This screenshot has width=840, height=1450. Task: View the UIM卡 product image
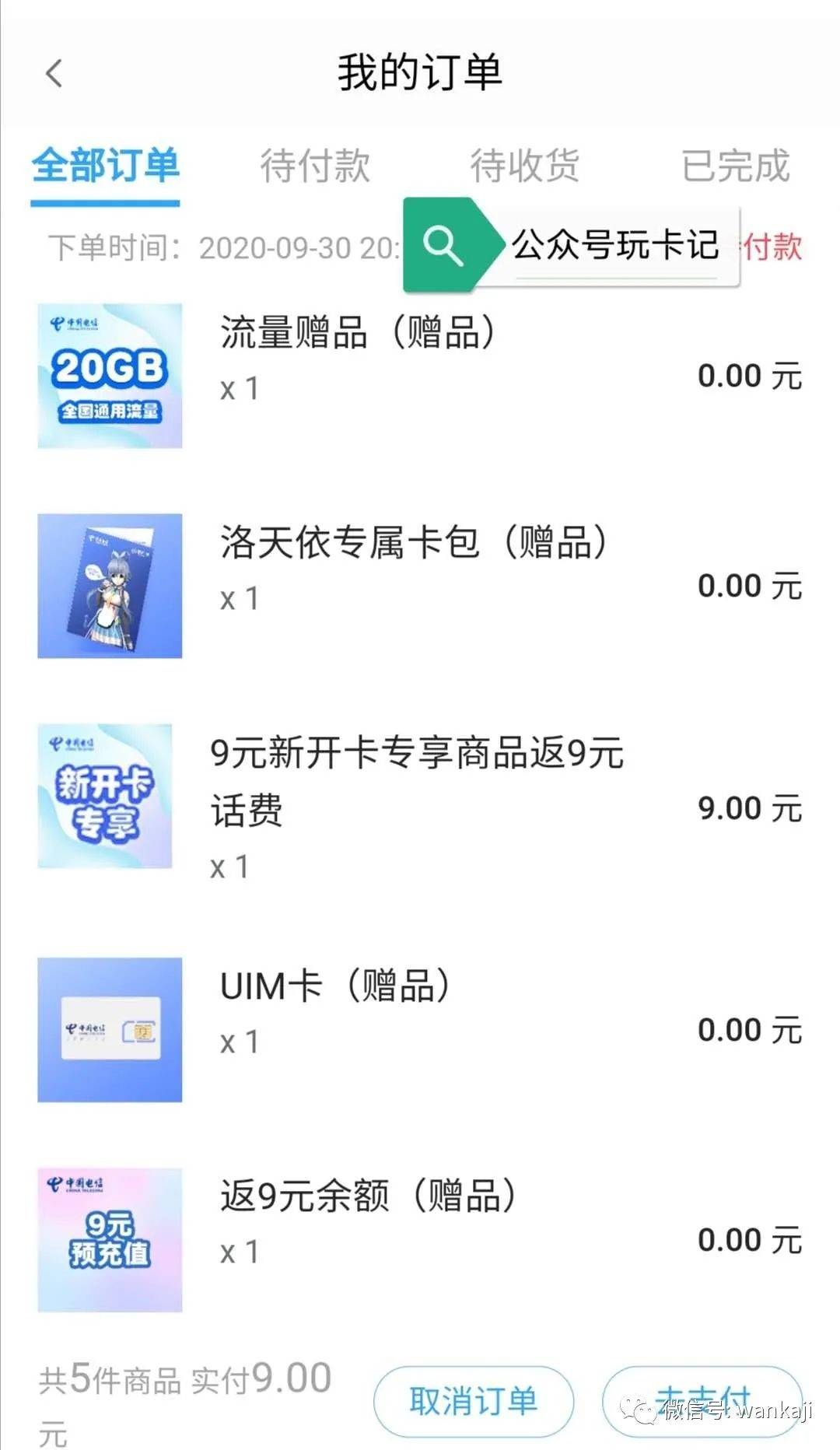tap(109, 1028)
